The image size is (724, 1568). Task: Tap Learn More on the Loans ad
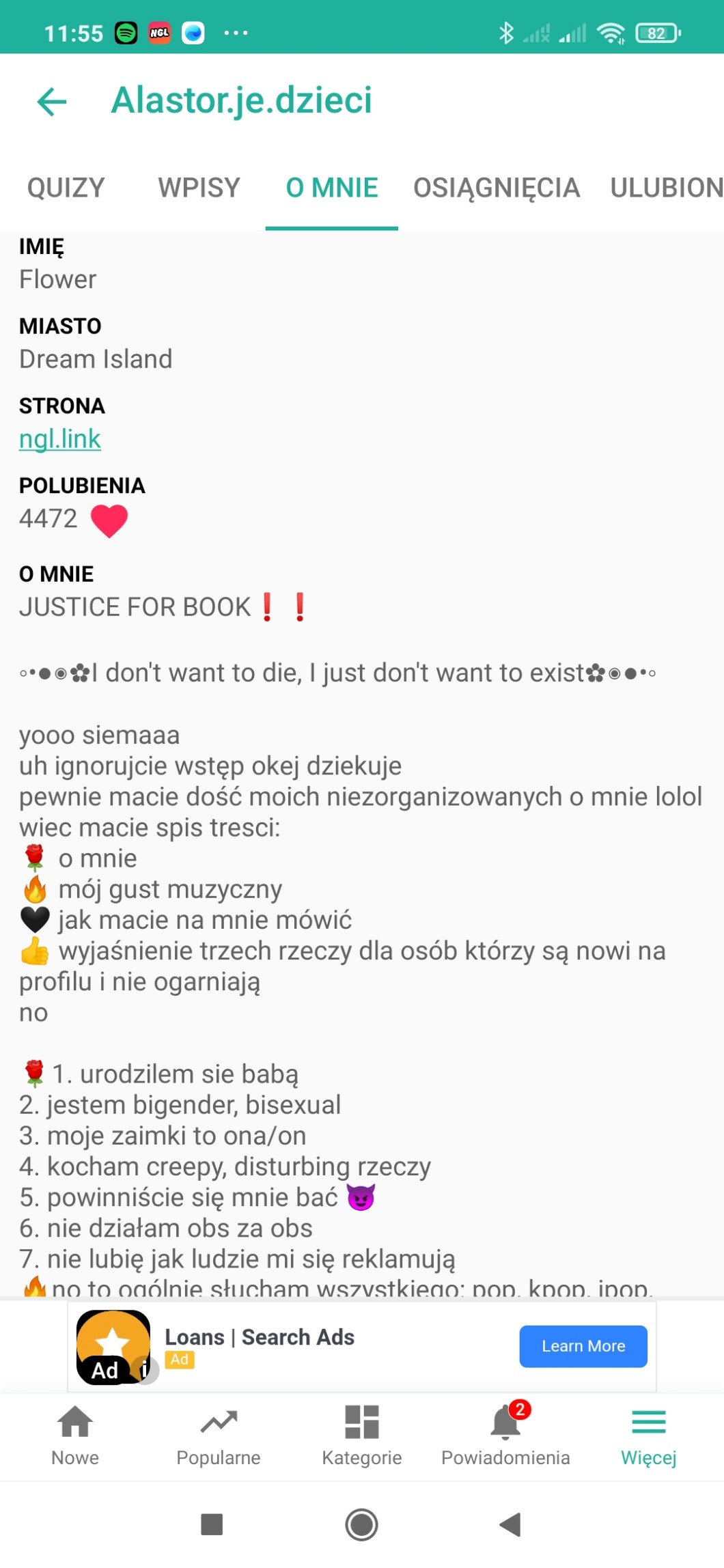(x=583, y=1346)
